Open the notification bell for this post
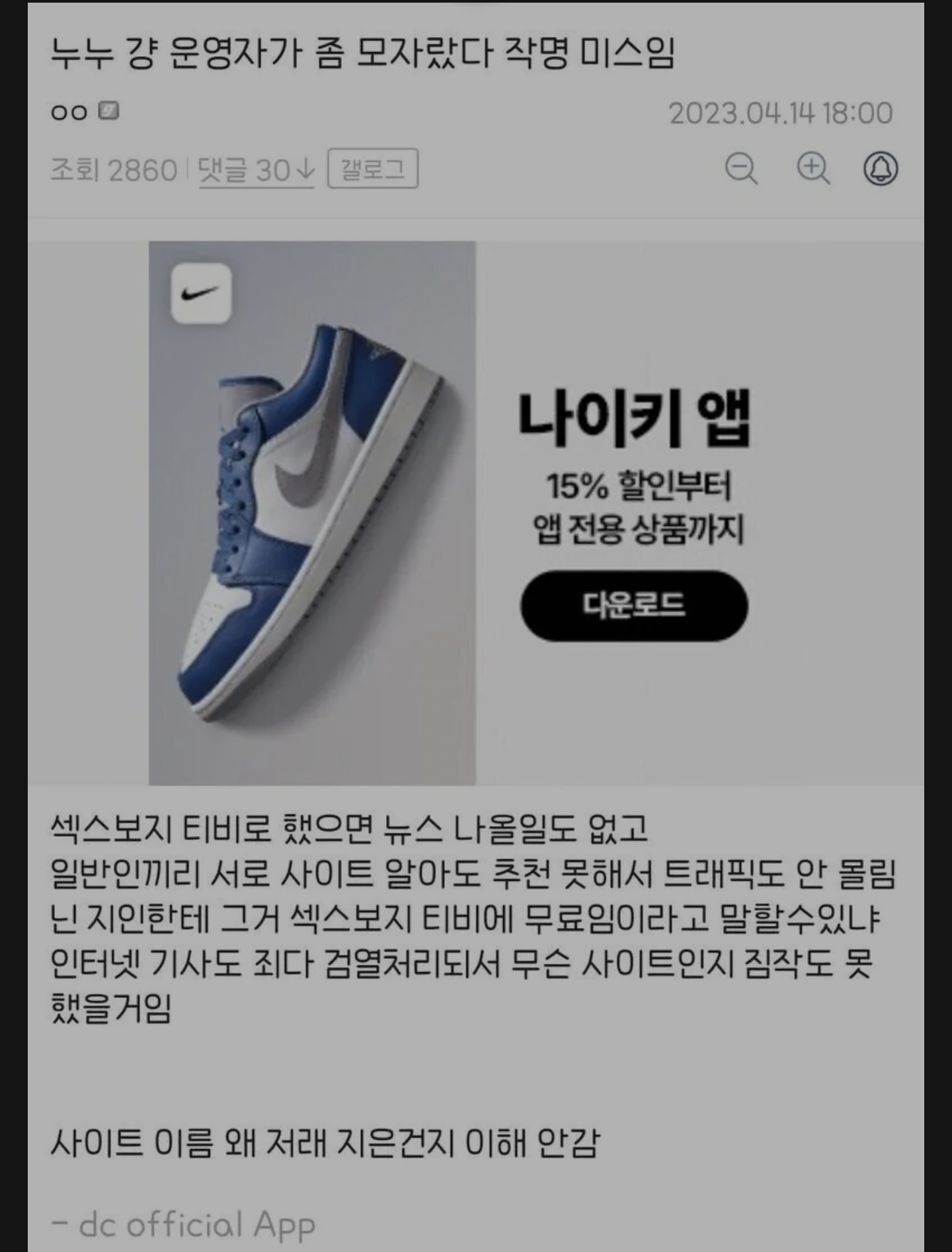 click(x=881, y=169)
